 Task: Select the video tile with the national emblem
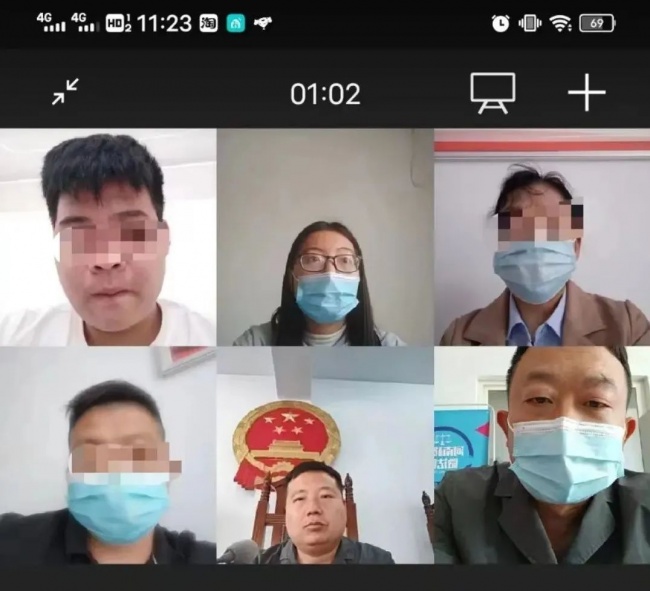[324, 455]
